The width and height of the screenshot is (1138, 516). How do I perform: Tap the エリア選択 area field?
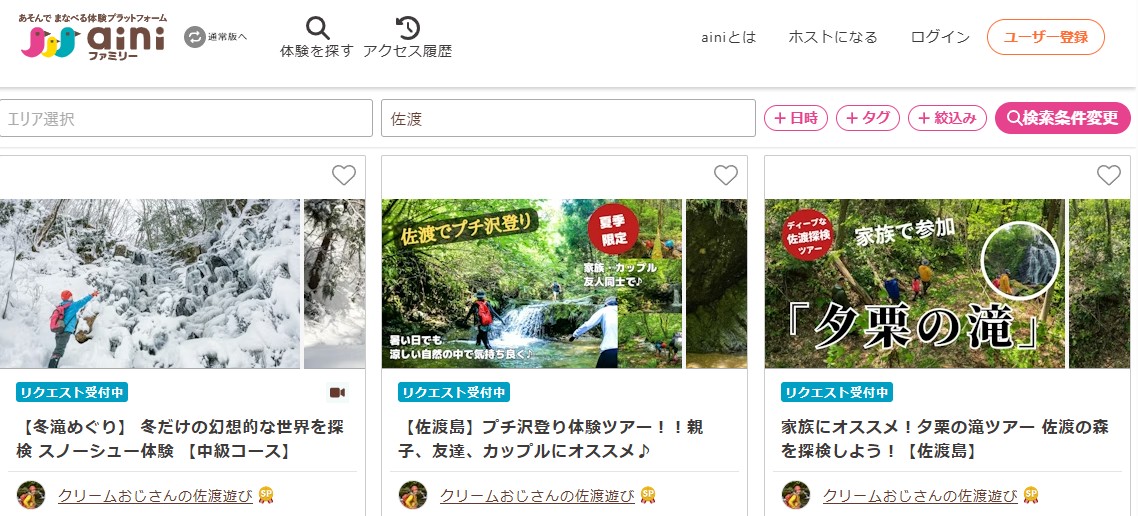coord(186,118)
